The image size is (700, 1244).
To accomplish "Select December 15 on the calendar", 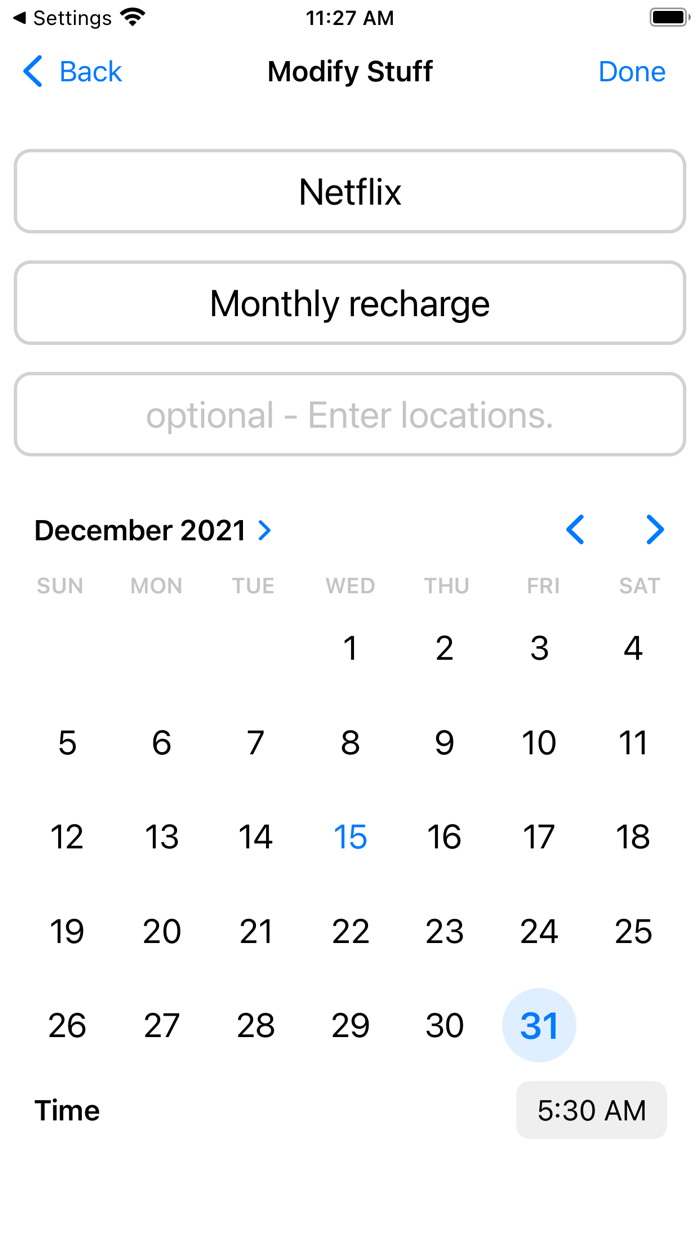I will [x=350, y=837].
